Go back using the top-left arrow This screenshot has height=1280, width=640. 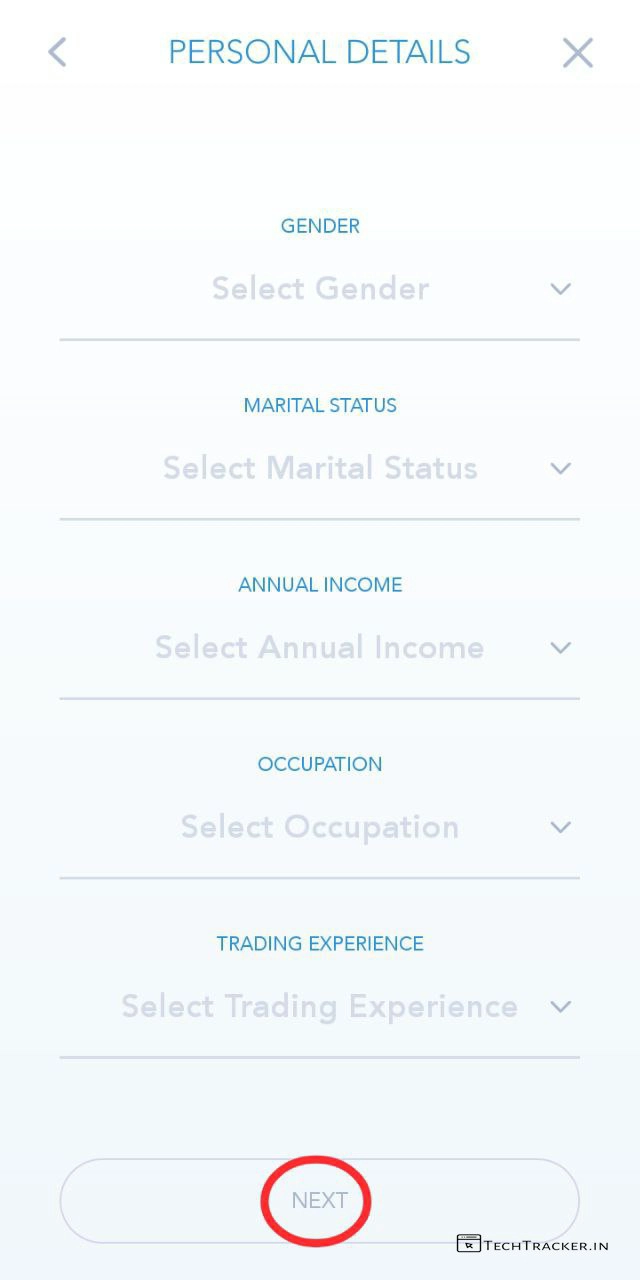(x=58, y=52)
